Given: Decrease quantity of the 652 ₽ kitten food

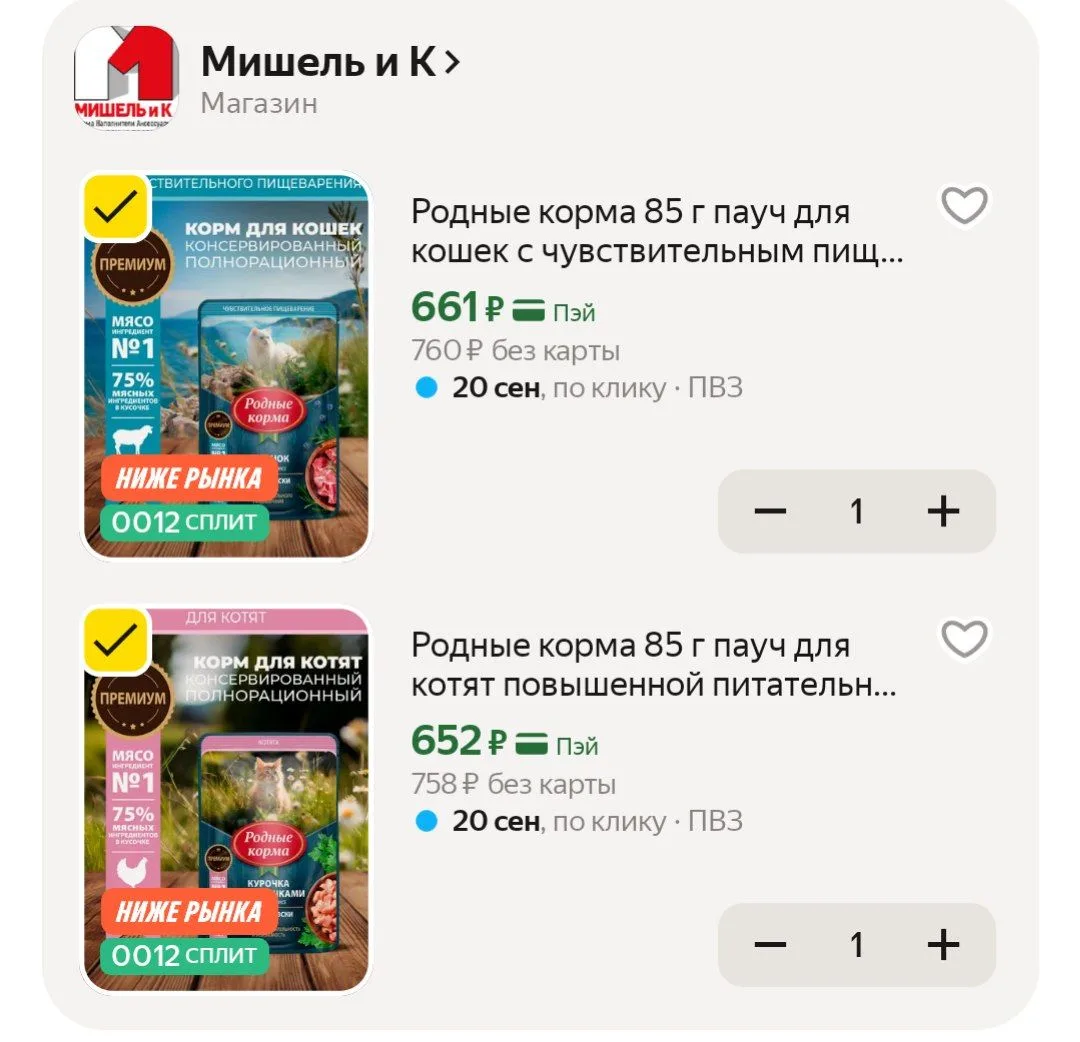Looking at the screenshot, I should coord(770,944).
